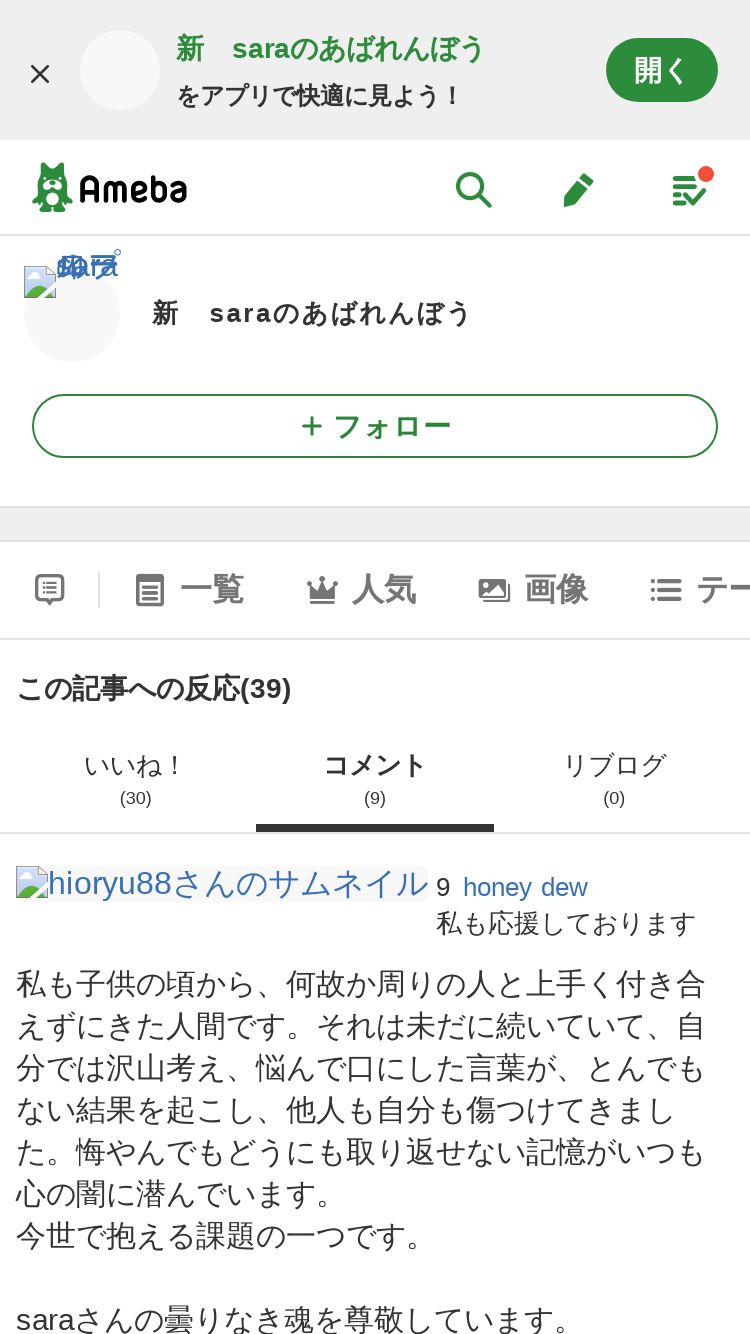
Task: Go to 画像 images section
Action: pos(532,589)
